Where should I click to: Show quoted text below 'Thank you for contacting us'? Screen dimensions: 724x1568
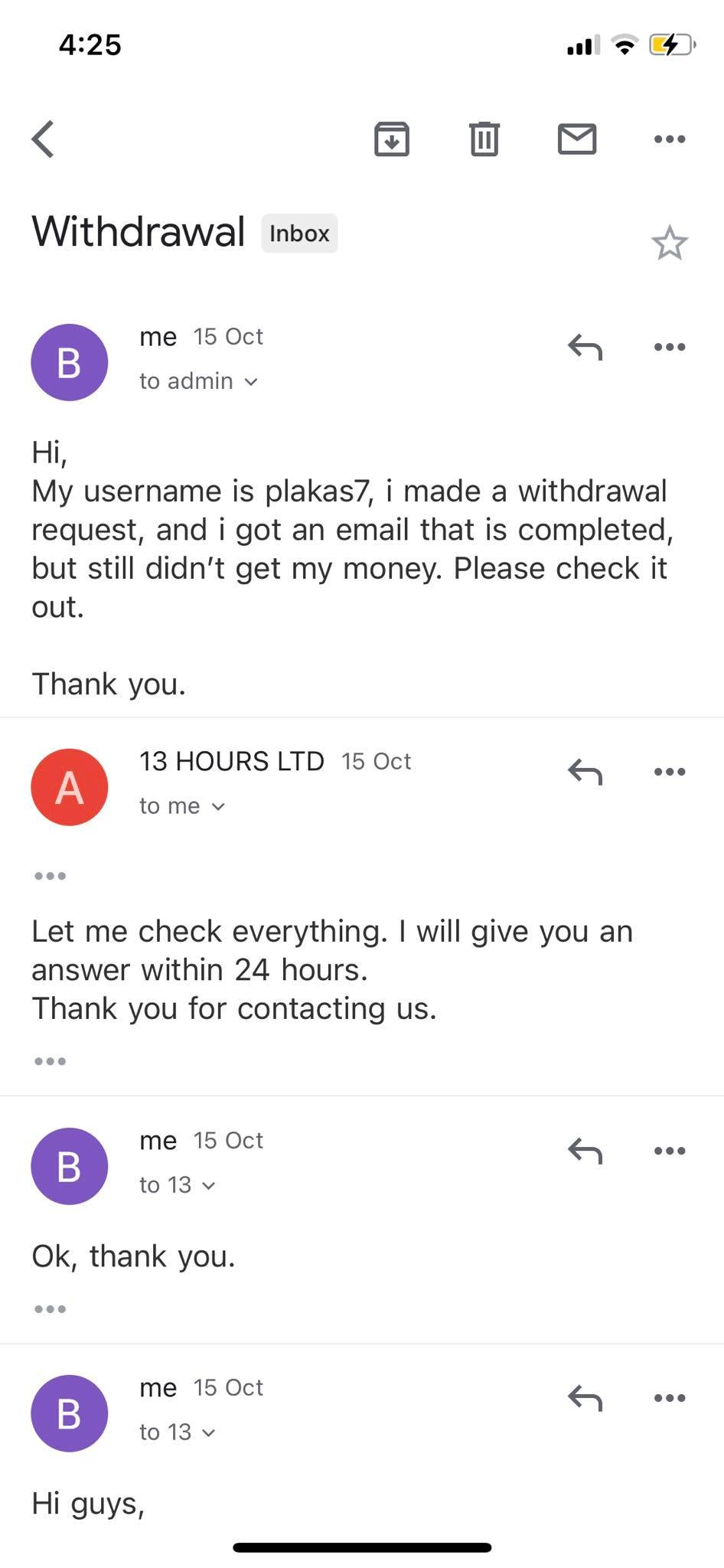coord(51,1061)
